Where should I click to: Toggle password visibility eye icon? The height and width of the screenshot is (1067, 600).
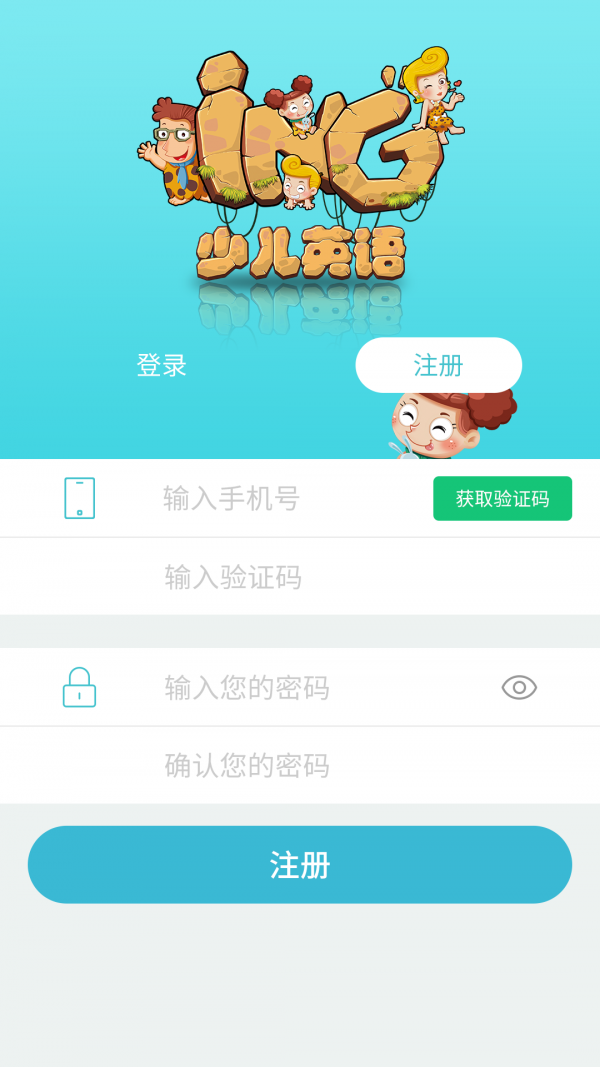click(519, 687)
